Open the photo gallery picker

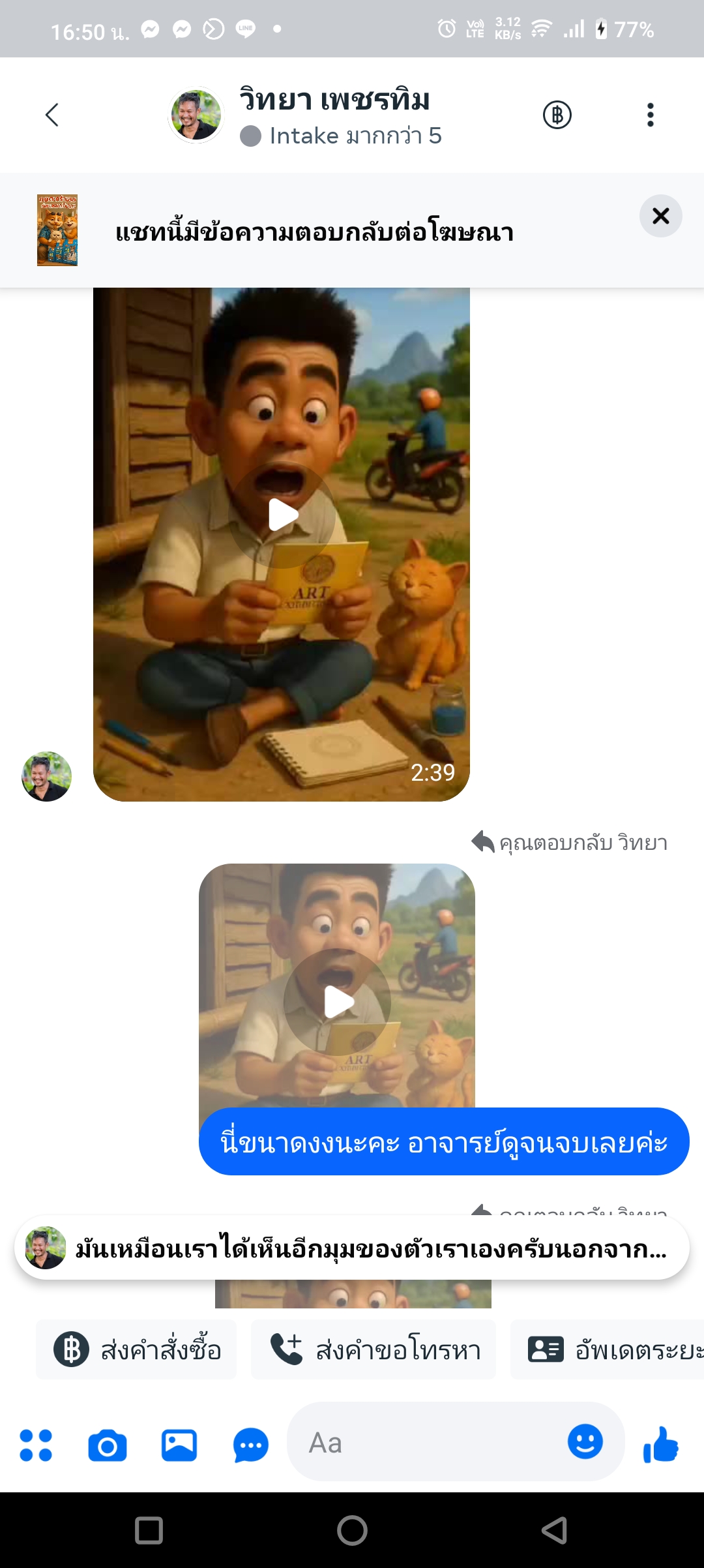(179, 1445)
